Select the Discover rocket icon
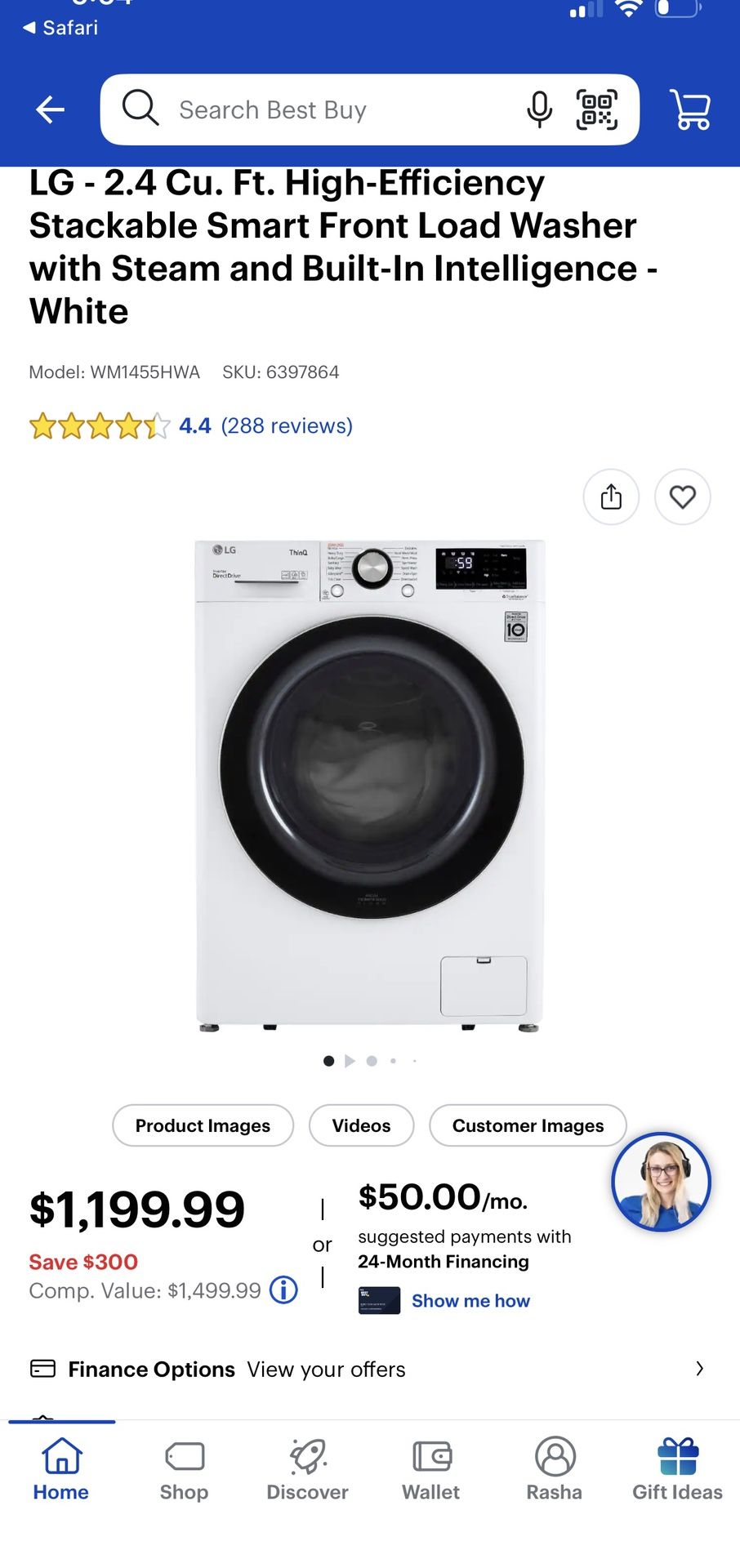The height and width of the screenshot is (1568, 740). click(x=306, y=1456)
